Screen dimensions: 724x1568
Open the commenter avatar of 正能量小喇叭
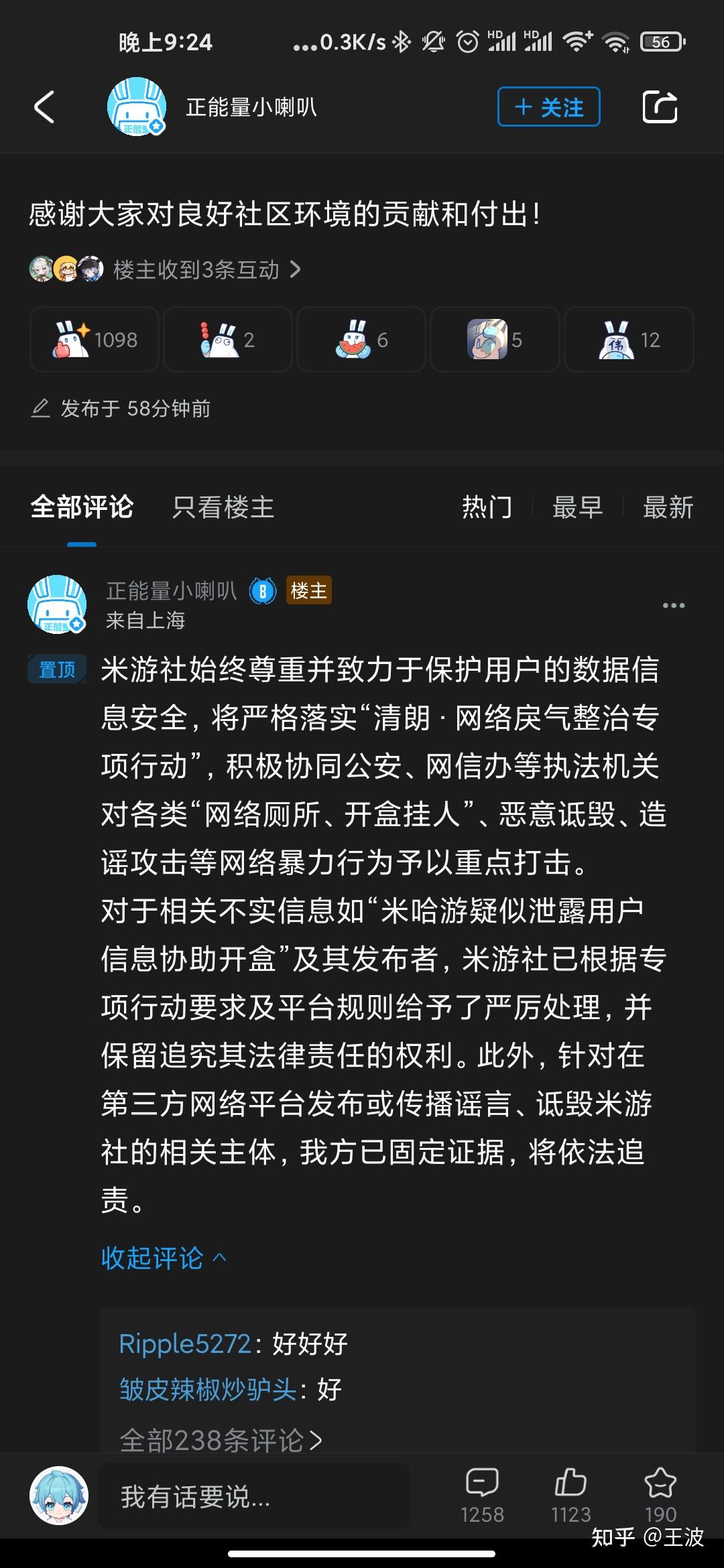coord(57,604)
